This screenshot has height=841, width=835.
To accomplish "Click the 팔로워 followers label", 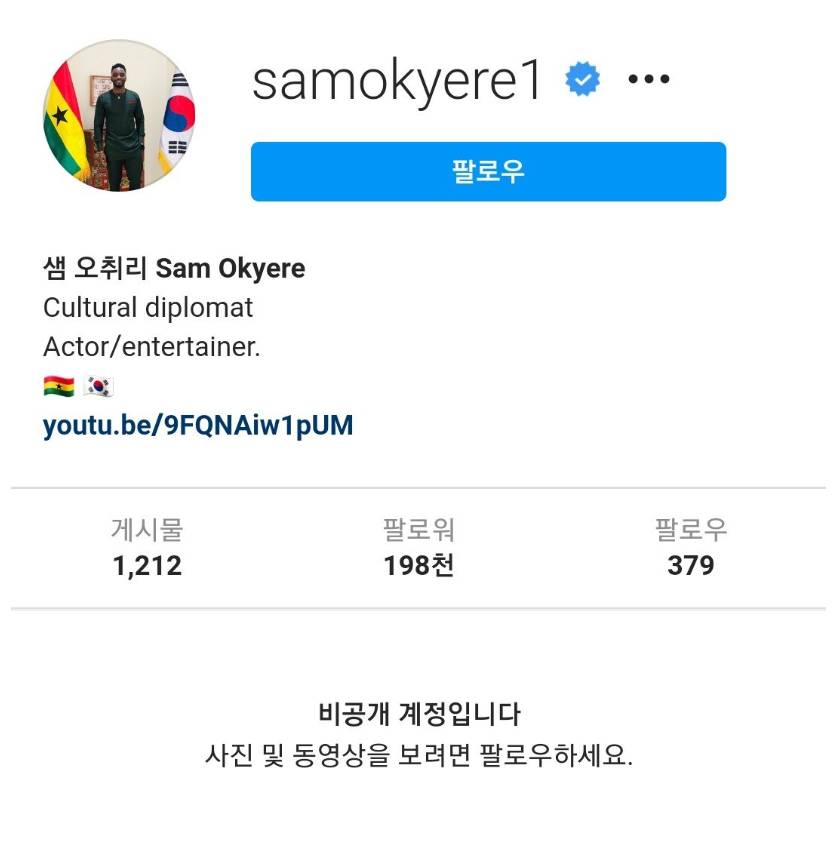I will point(417,529).
